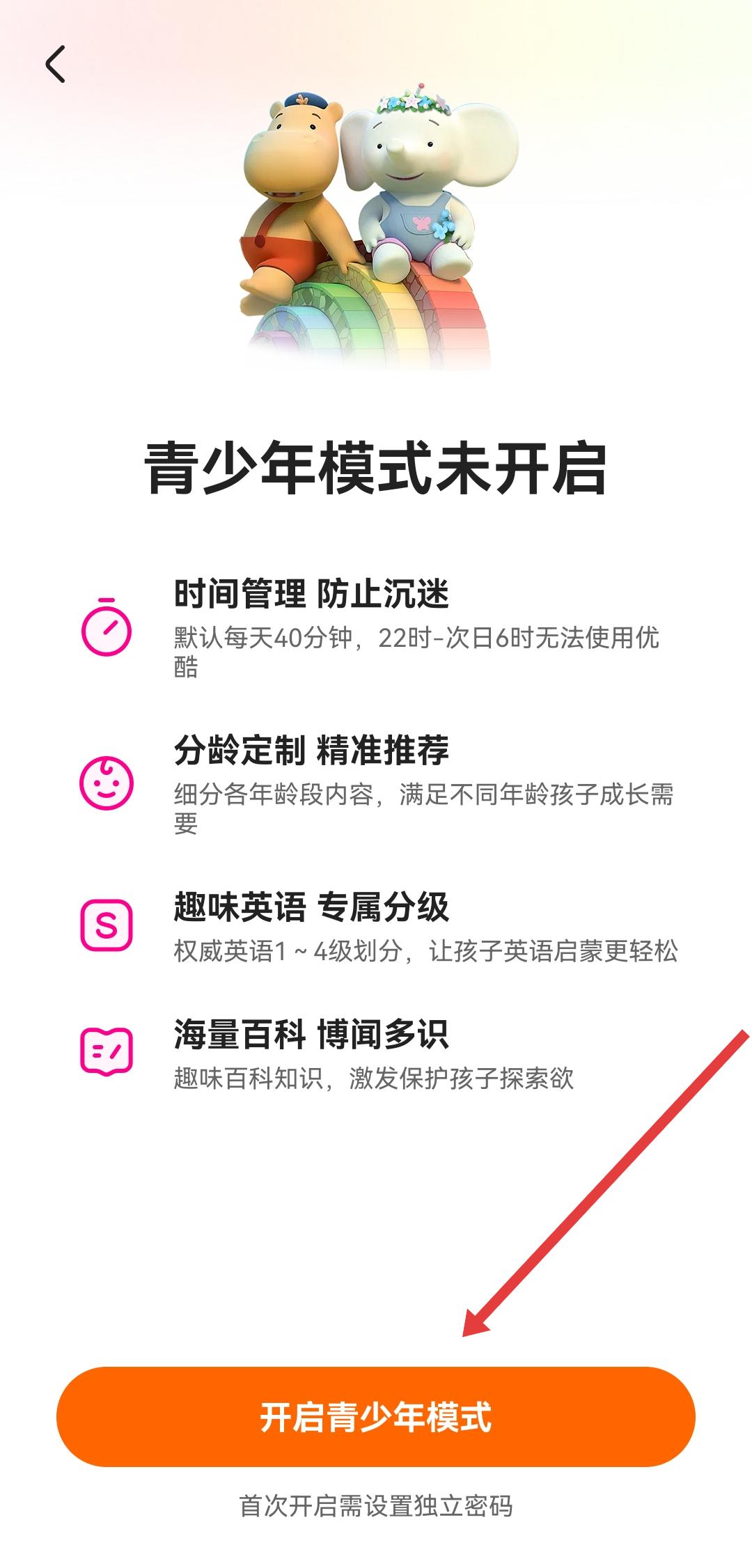Tap the 开启青少年模式 button
The height and width of the screenshot is (1568, 752).
pos(376,1416)
